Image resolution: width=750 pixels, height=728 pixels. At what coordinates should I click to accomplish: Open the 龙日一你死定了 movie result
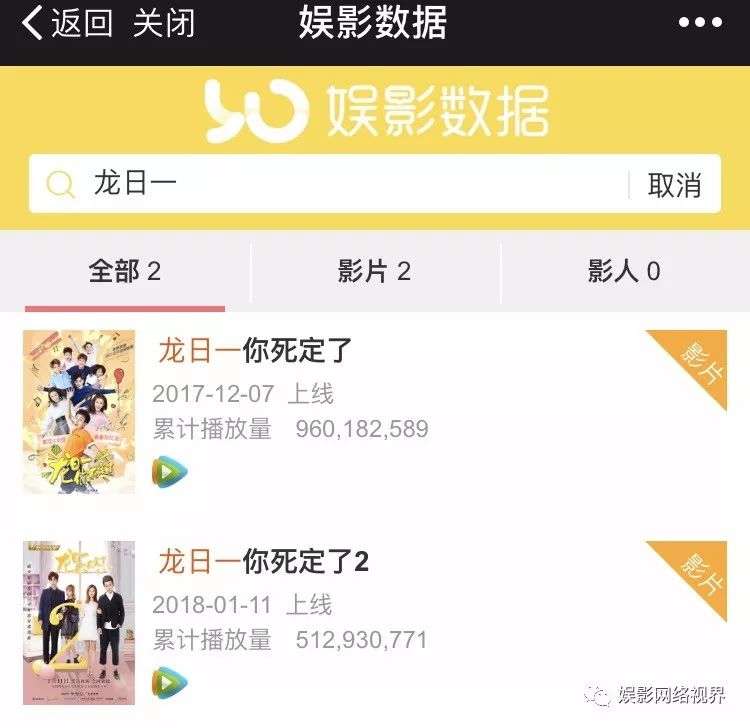255,351
